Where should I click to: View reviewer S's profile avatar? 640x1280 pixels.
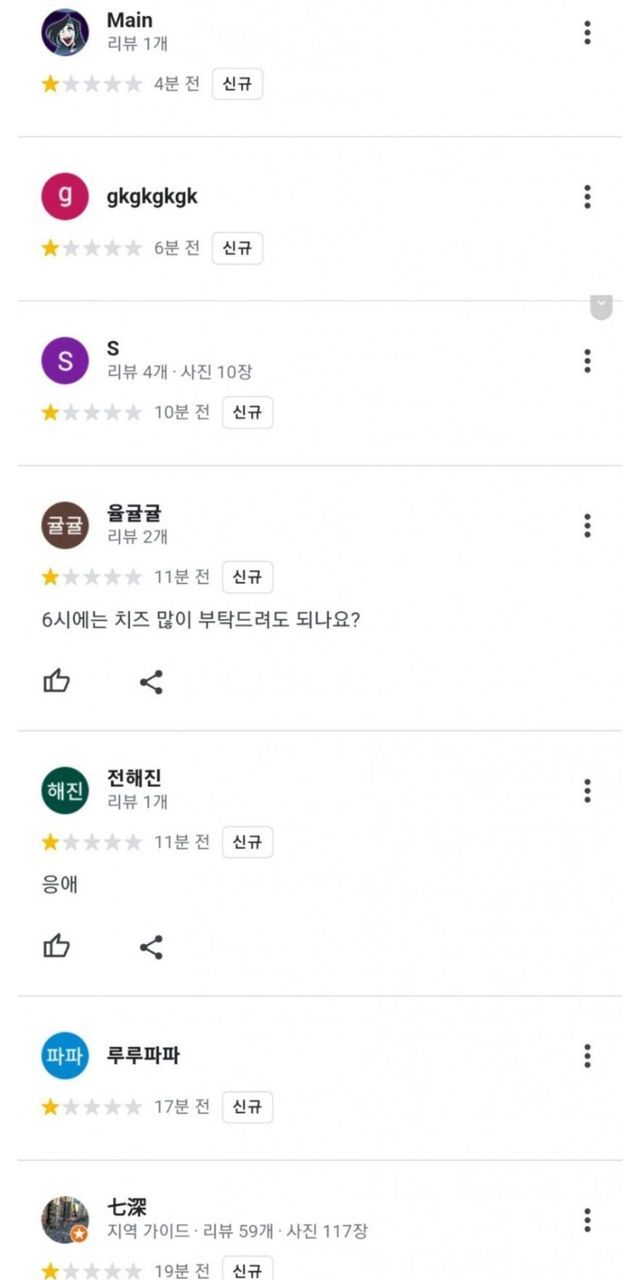[65, 361]
